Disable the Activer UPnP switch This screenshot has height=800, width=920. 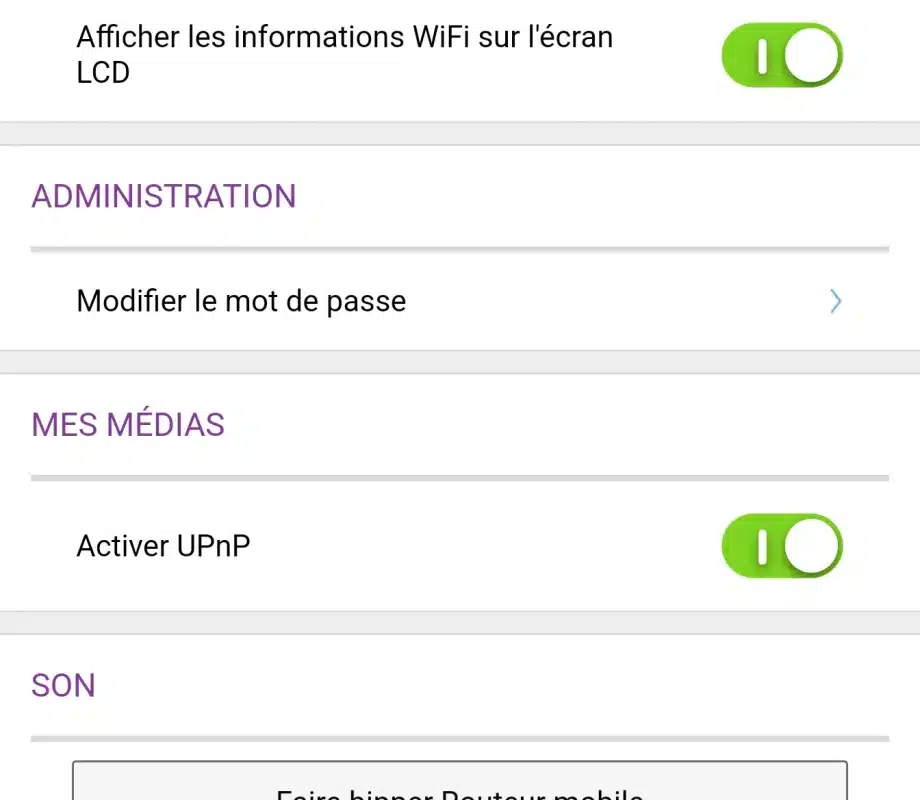point(782,546)
